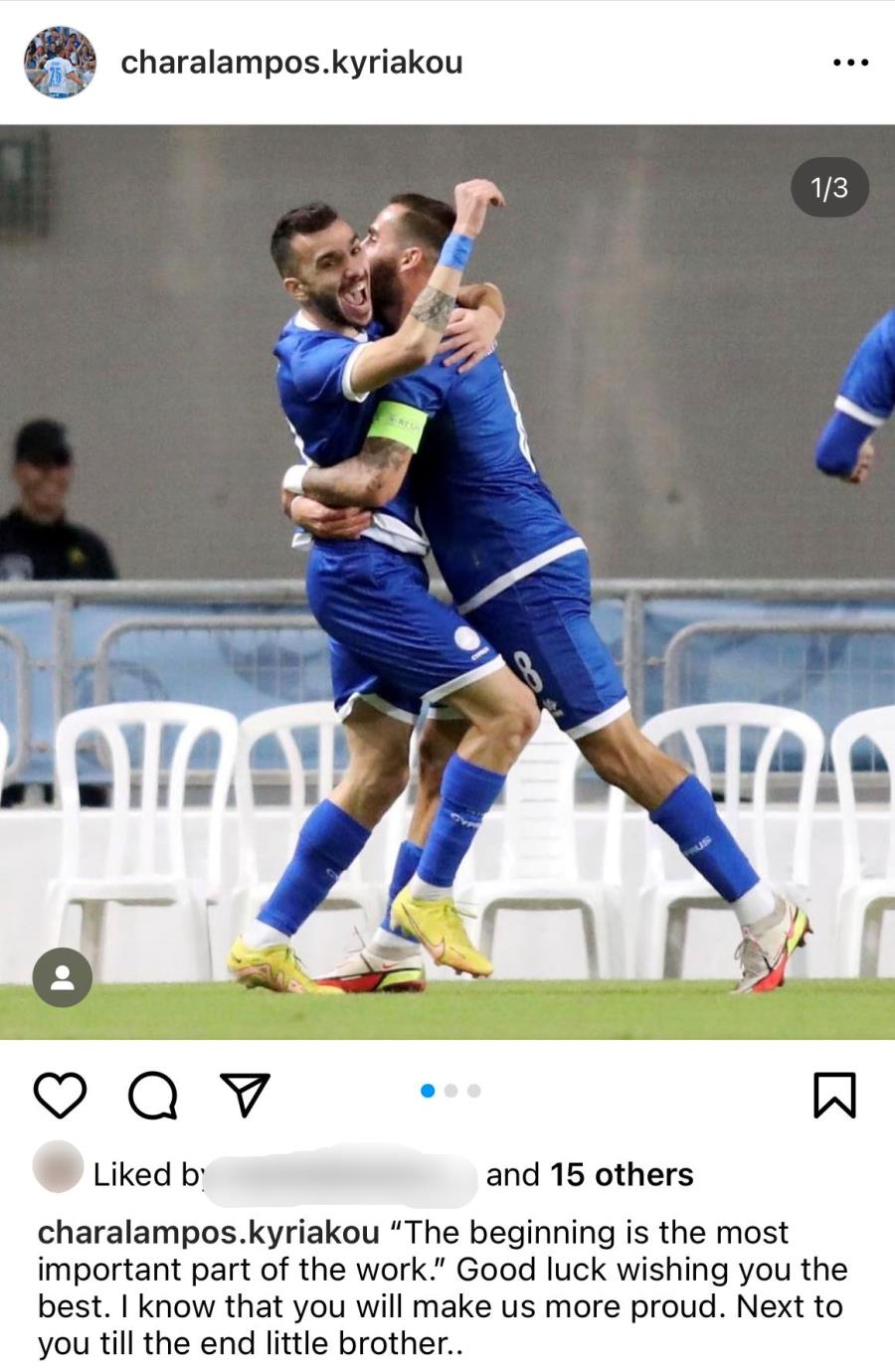Open charalampos.kyriakou from the caption username
The width and height of the screenshot is (895, 1372).
click(x=208, y=1232)
